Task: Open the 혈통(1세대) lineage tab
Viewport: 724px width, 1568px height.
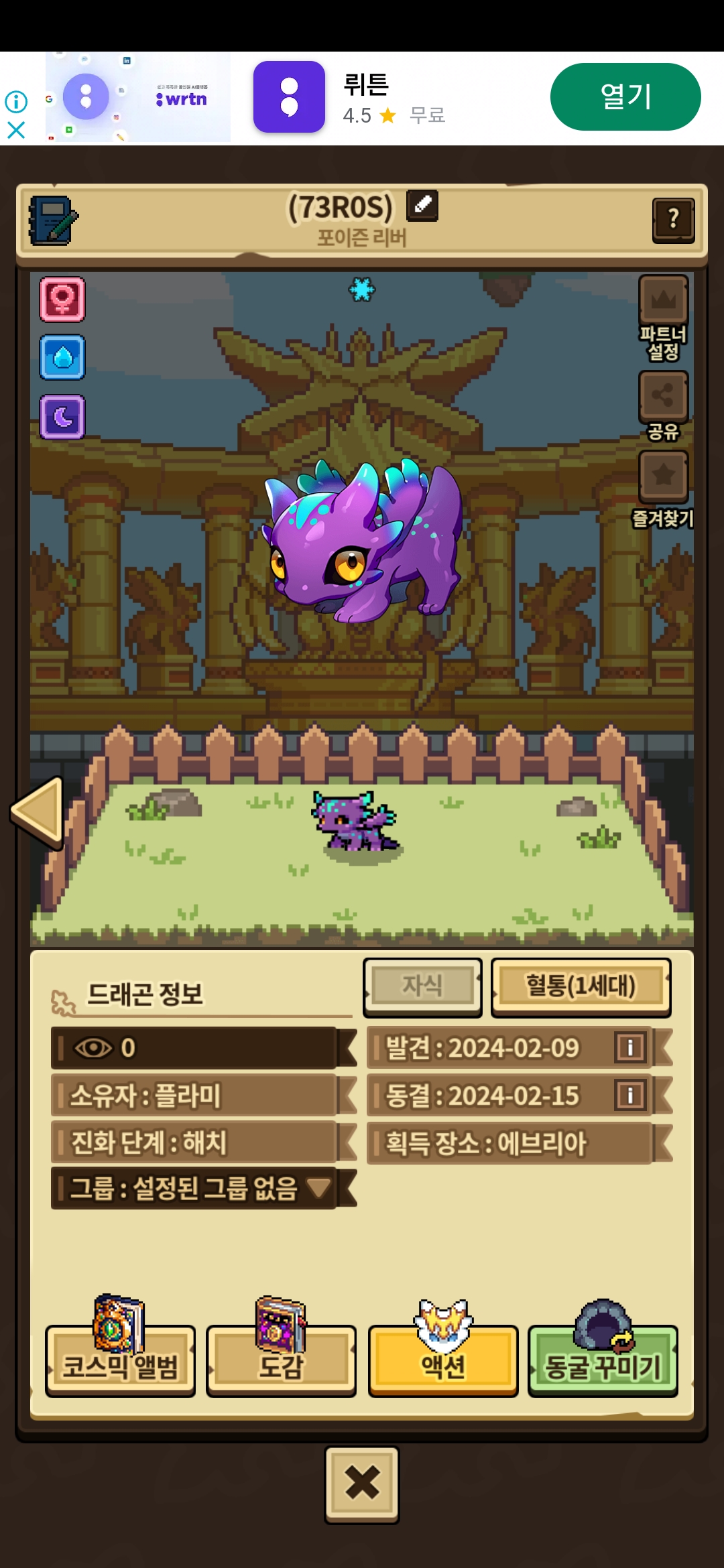Action: (x=581, y=986)
